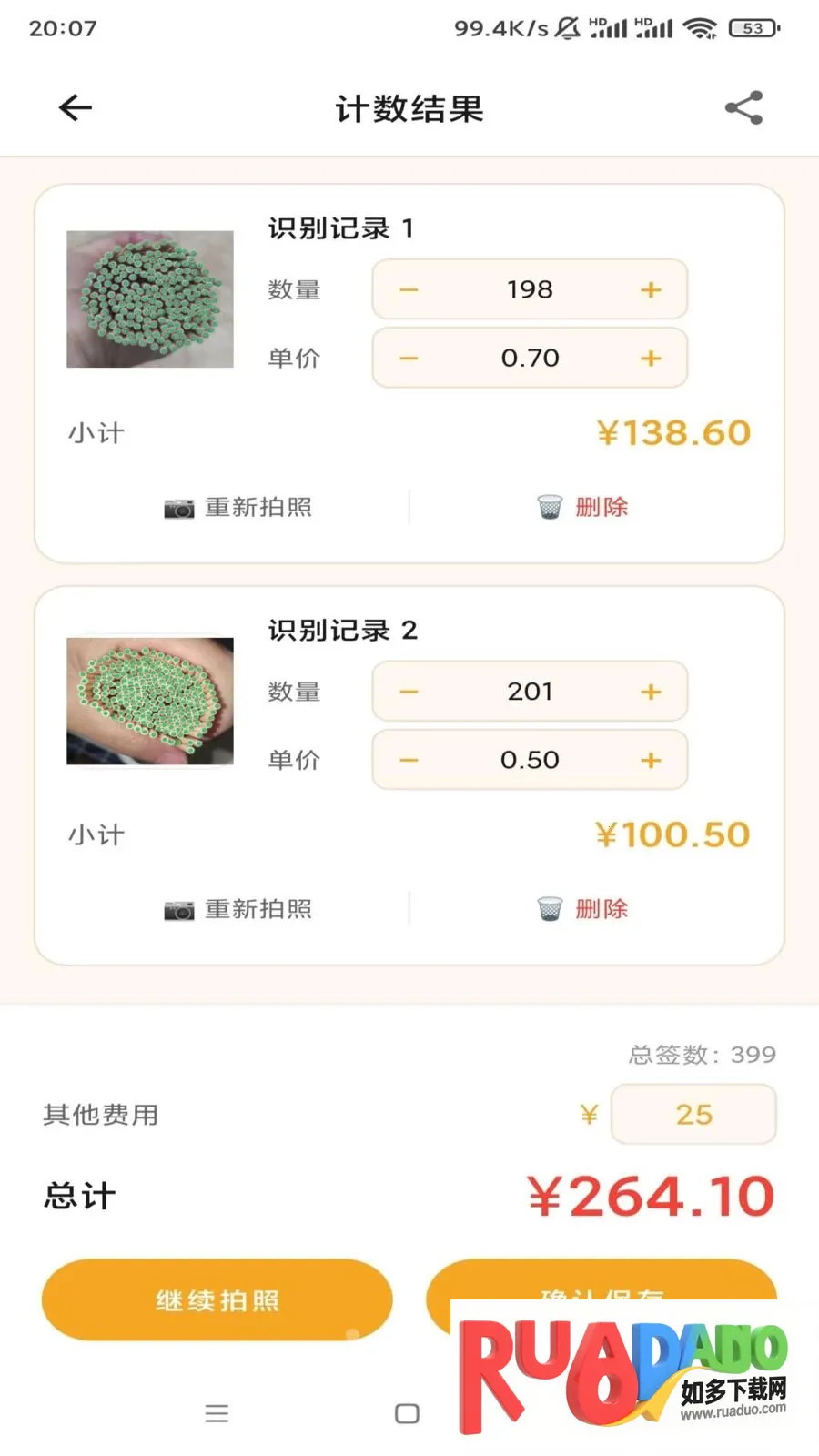Viewport: 819px width, 1456px height.
Task: Tap 继续拍照 to take another photo
Action: click(x=217, y=1300)
